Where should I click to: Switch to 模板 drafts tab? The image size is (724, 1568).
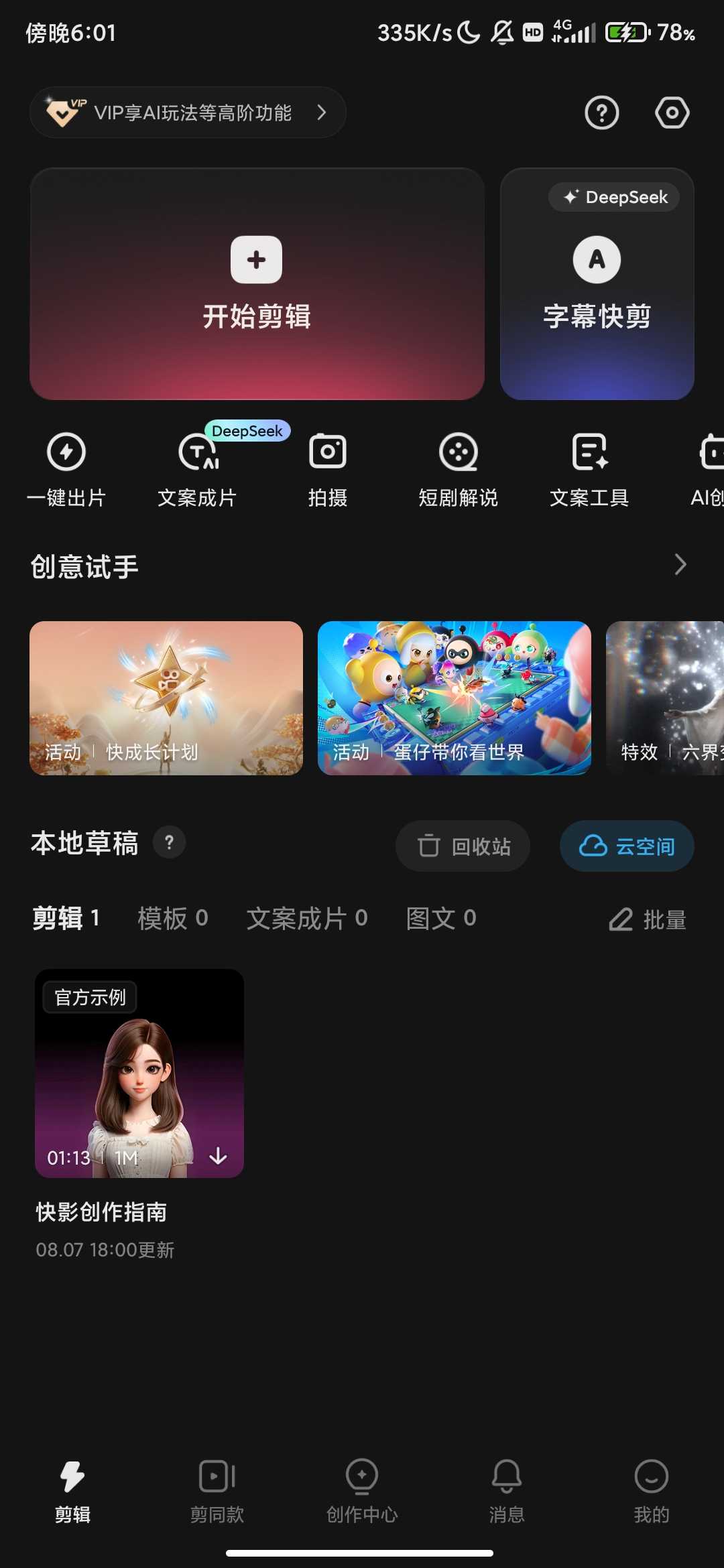click(x=172, y=918)
